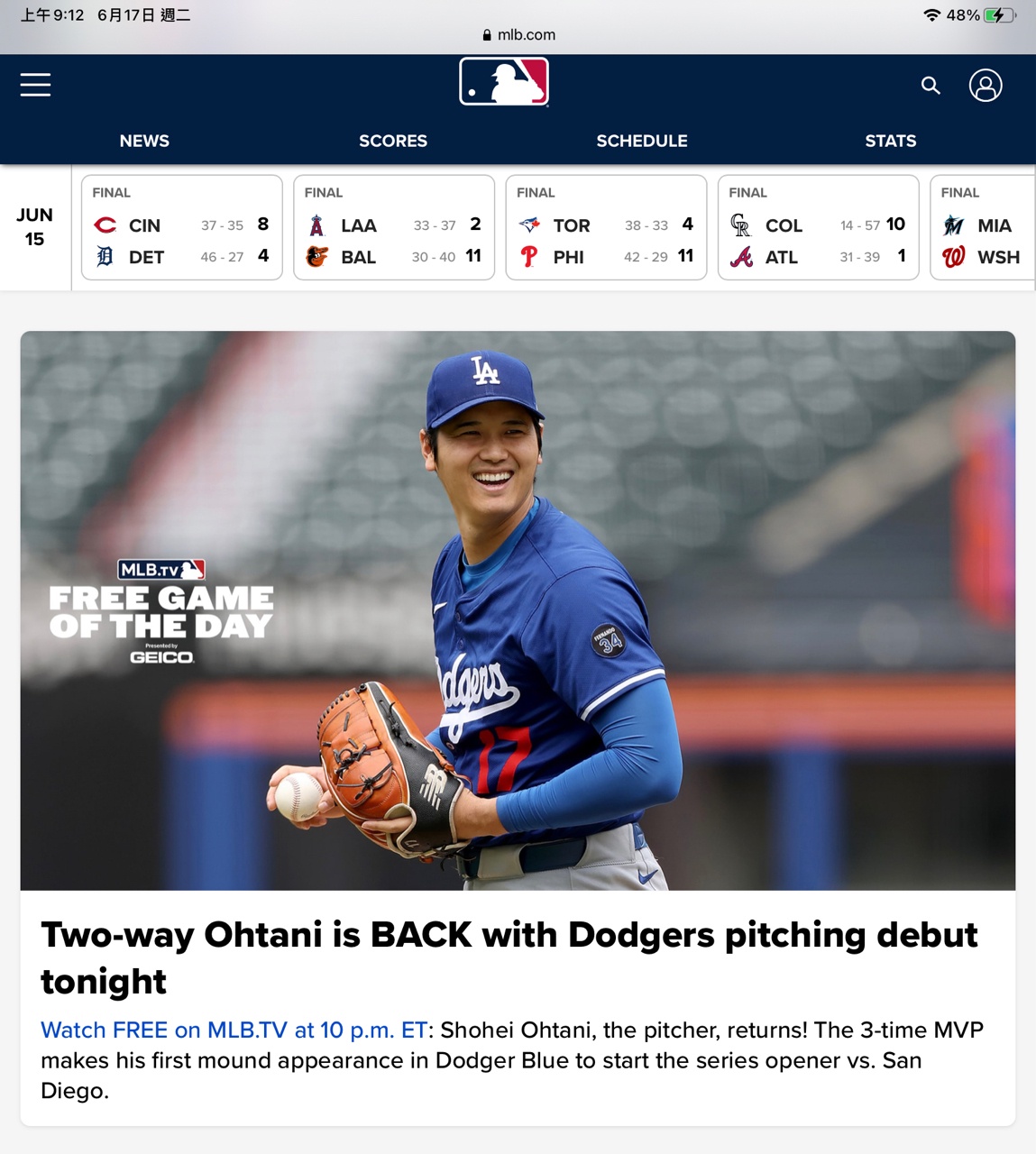This screenshot has height=1154, width=1036.
Task: Switch to the News tab
Action: point(144,141)
